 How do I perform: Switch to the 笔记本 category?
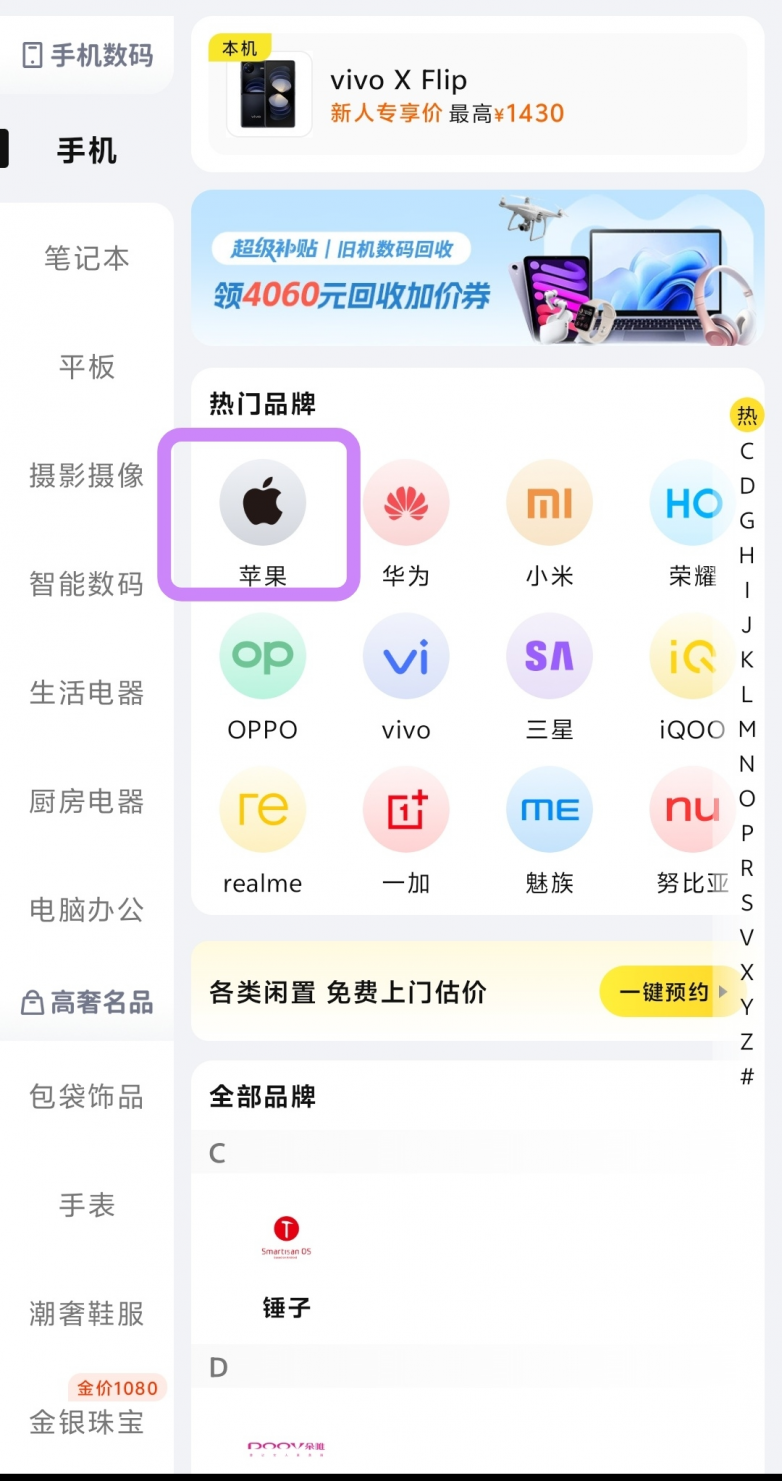[87, 259]
